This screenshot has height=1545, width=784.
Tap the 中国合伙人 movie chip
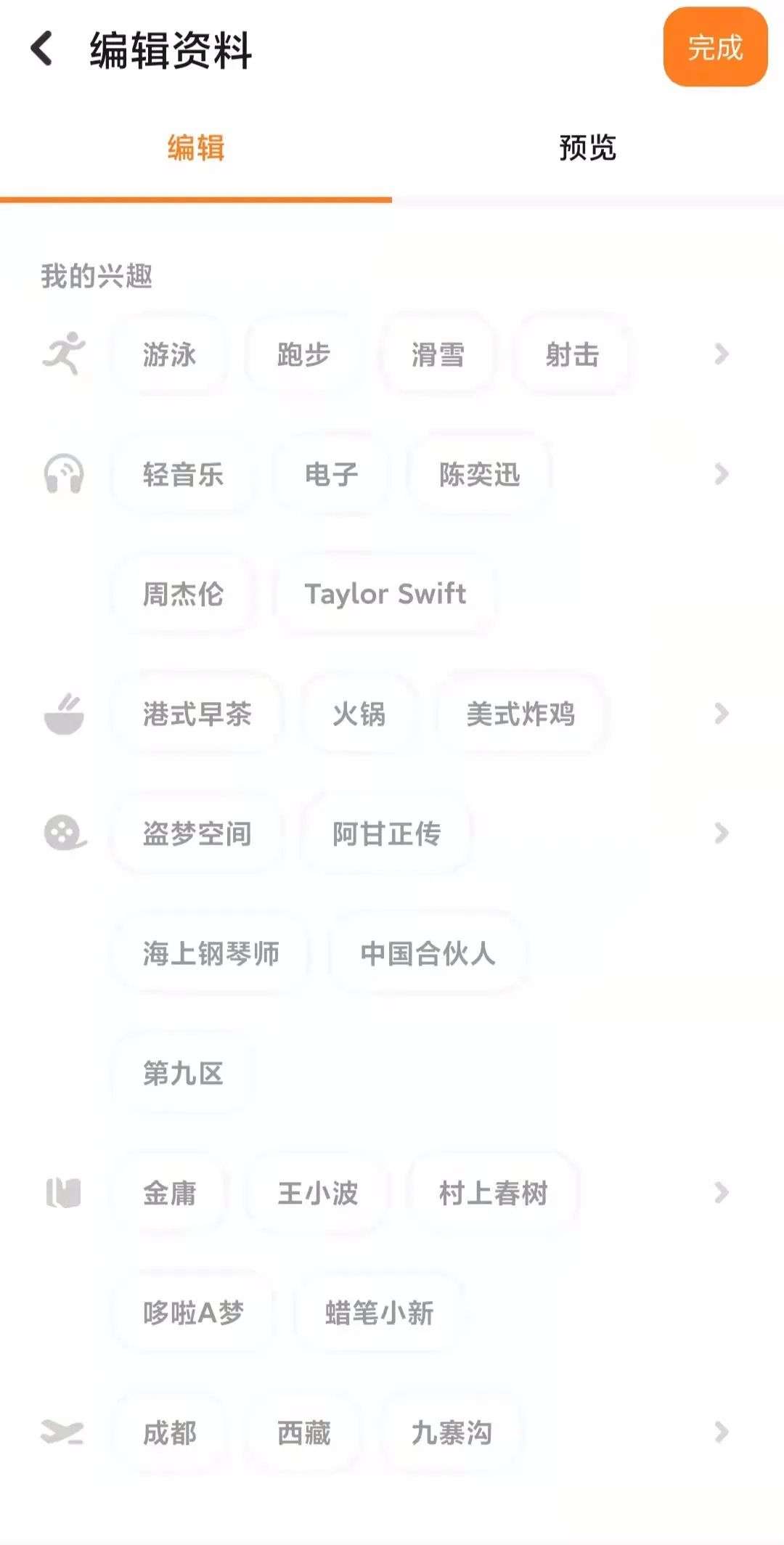pos(428,953)
